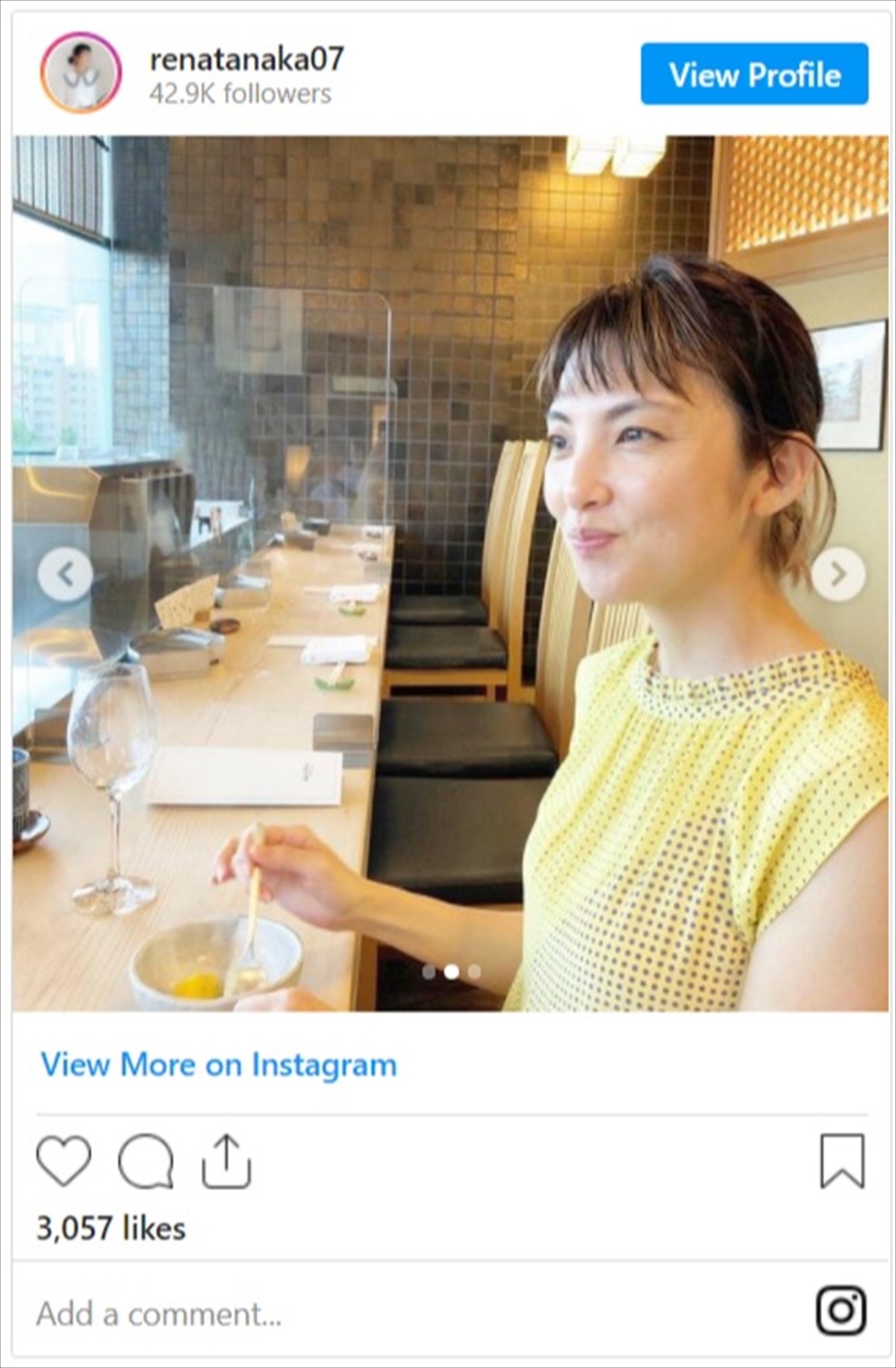
Task: Open the Instagram logo icon
Action: tap(841, 1311)
